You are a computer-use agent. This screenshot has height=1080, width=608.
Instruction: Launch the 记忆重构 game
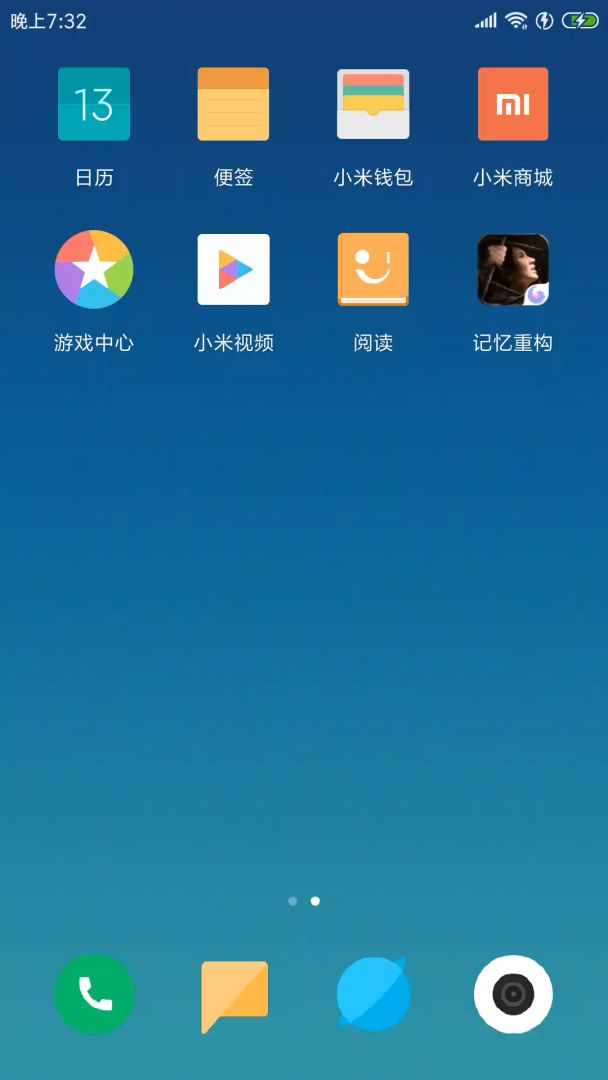pos(513,269)
